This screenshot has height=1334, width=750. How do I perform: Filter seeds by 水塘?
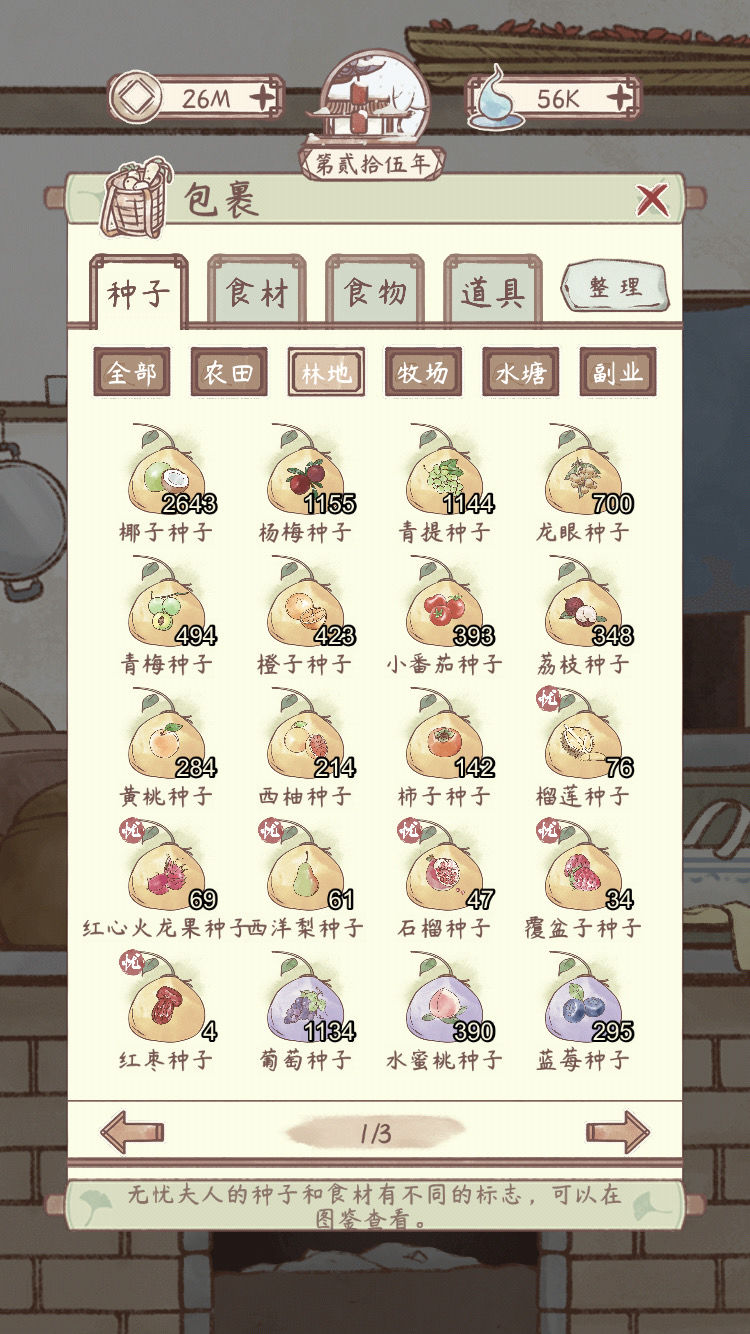(x=520, y=373)
